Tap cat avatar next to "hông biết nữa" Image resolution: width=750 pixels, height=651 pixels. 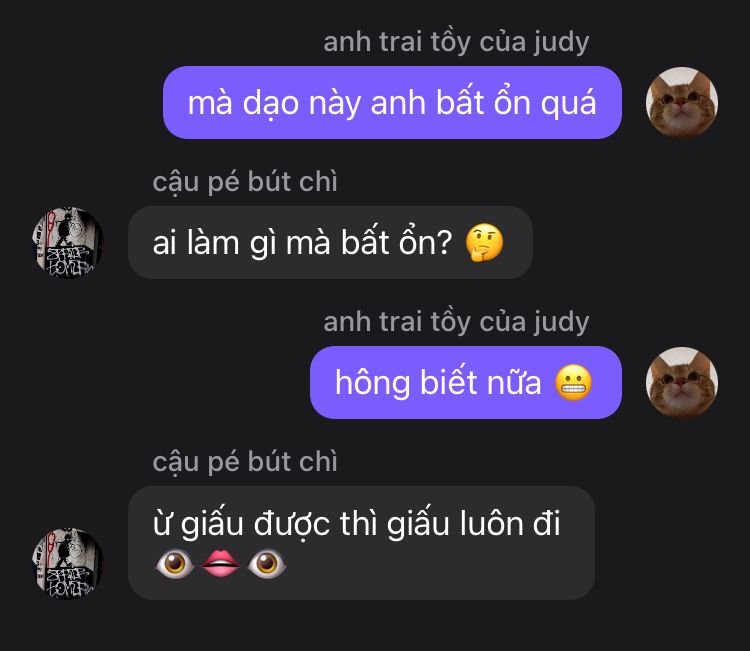682,383
